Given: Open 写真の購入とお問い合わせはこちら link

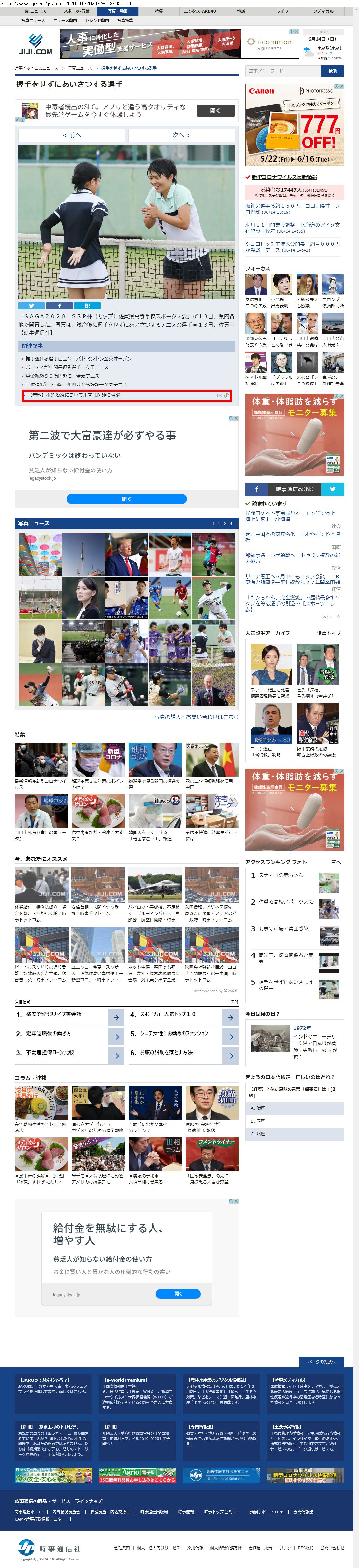Looking at the screenshot, I should [196, 716].
